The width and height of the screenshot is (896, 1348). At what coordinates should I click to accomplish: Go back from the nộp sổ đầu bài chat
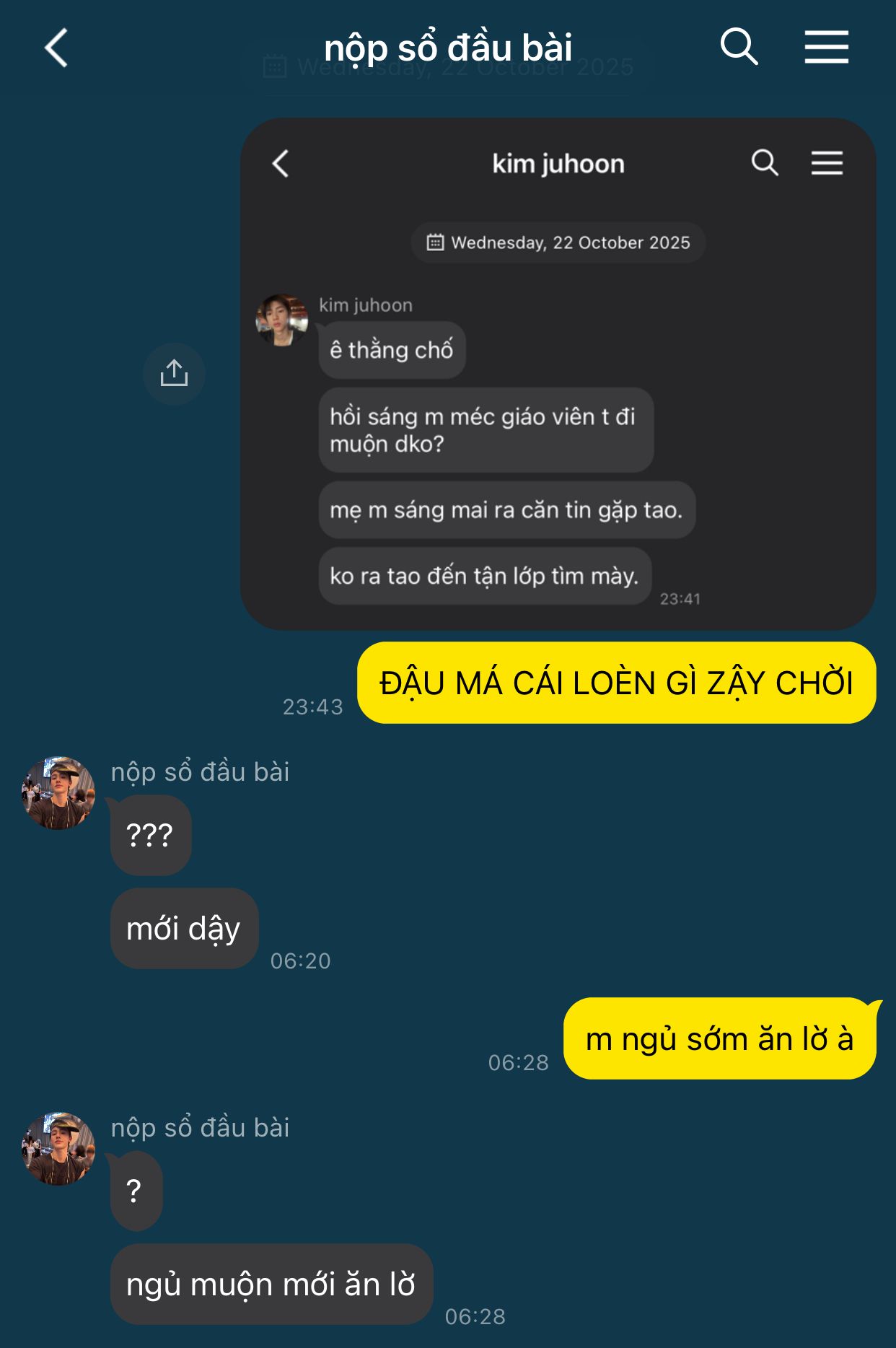click(56, 48)
